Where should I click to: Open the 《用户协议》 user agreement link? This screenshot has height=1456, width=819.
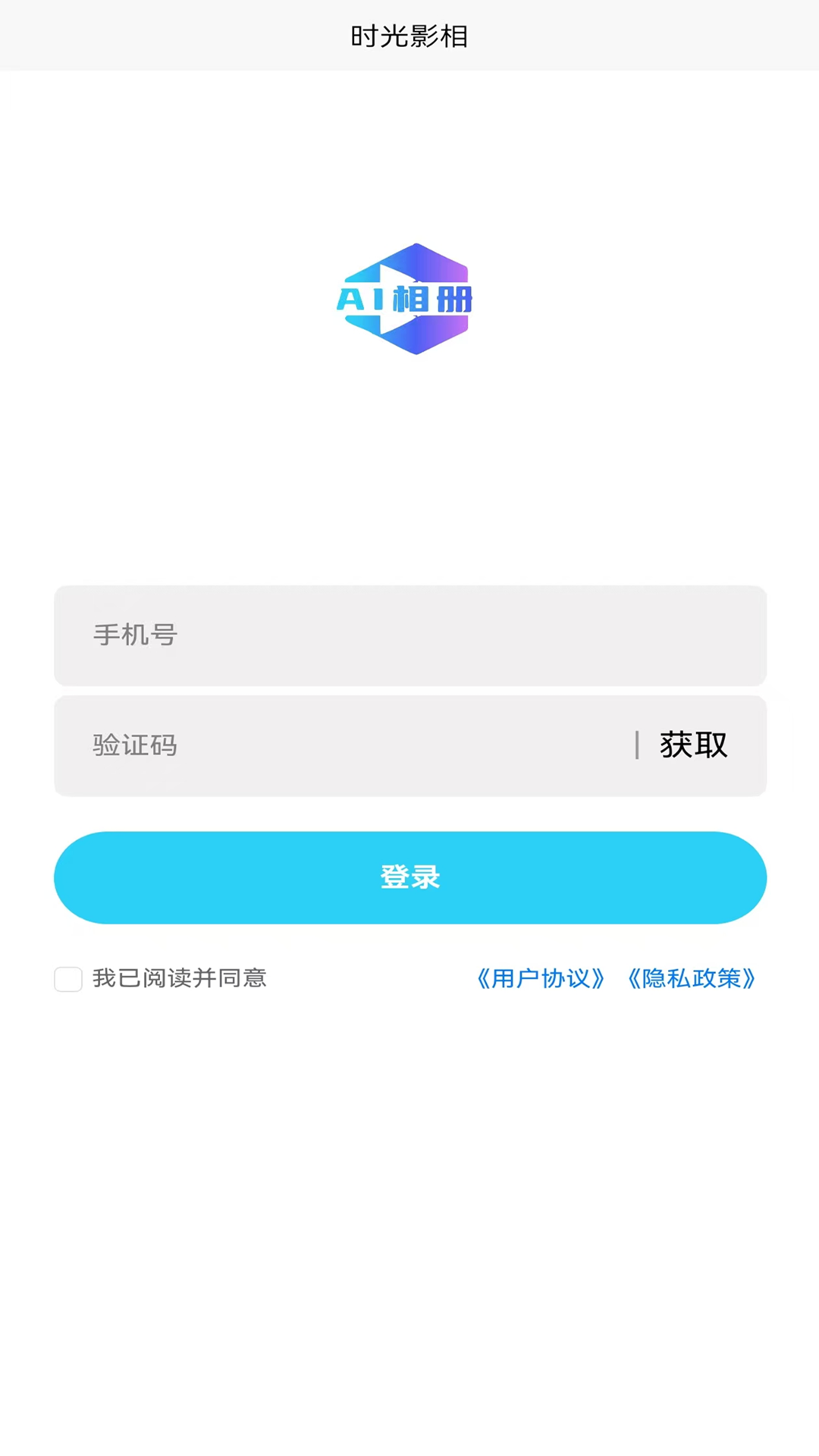tap(541, 979)
